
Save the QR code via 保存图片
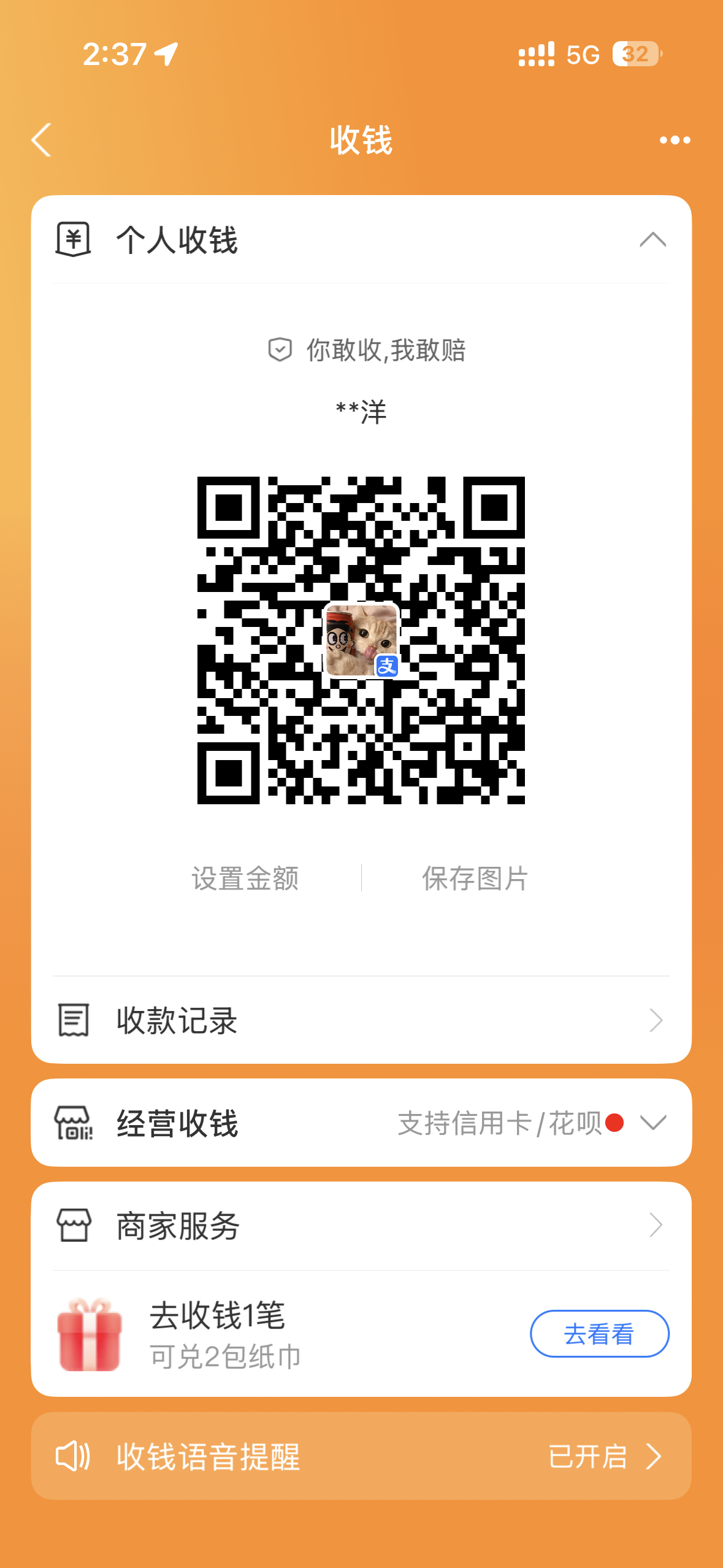tap(475, 878)
